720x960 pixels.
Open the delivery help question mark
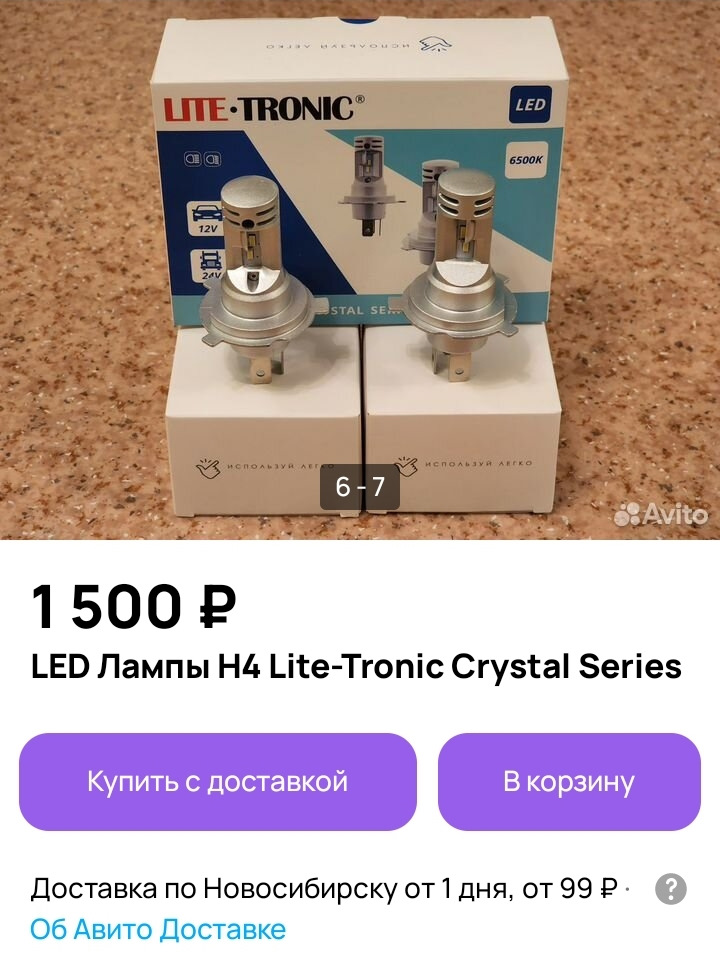[x=670, y=889]
